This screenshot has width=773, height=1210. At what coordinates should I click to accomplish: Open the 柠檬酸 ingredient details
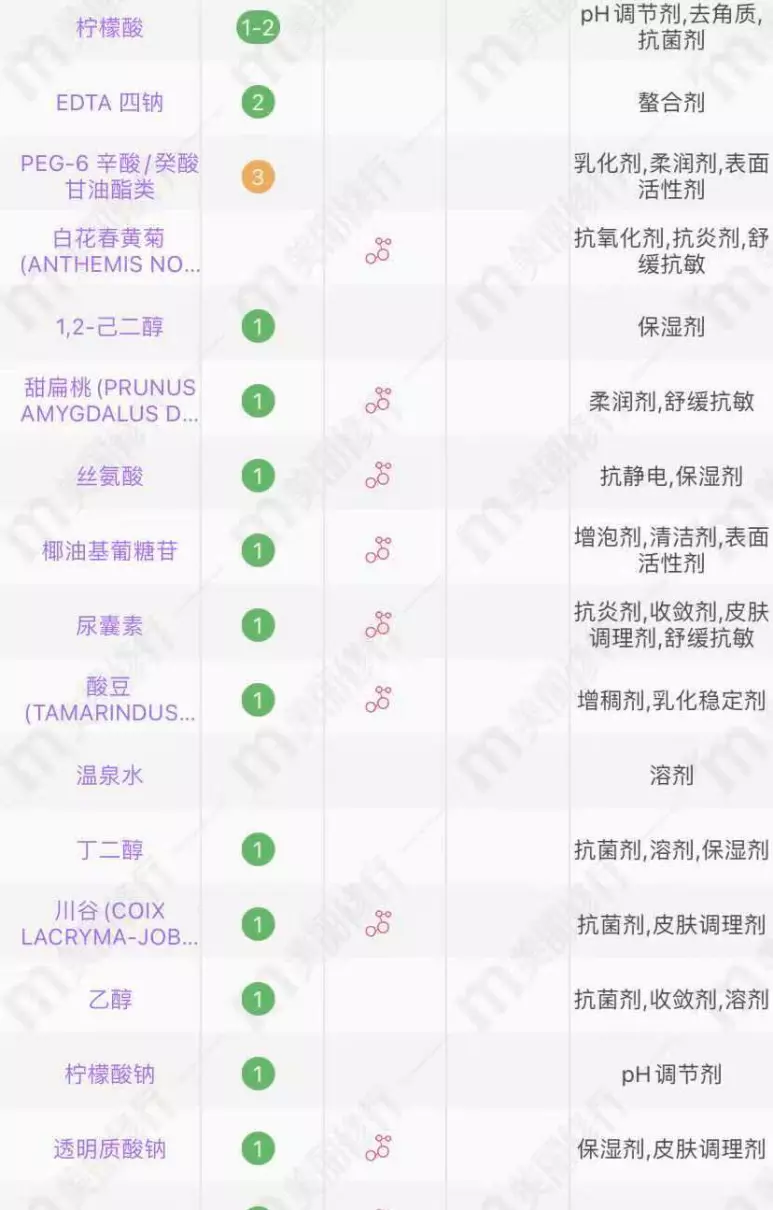point(110,28)
